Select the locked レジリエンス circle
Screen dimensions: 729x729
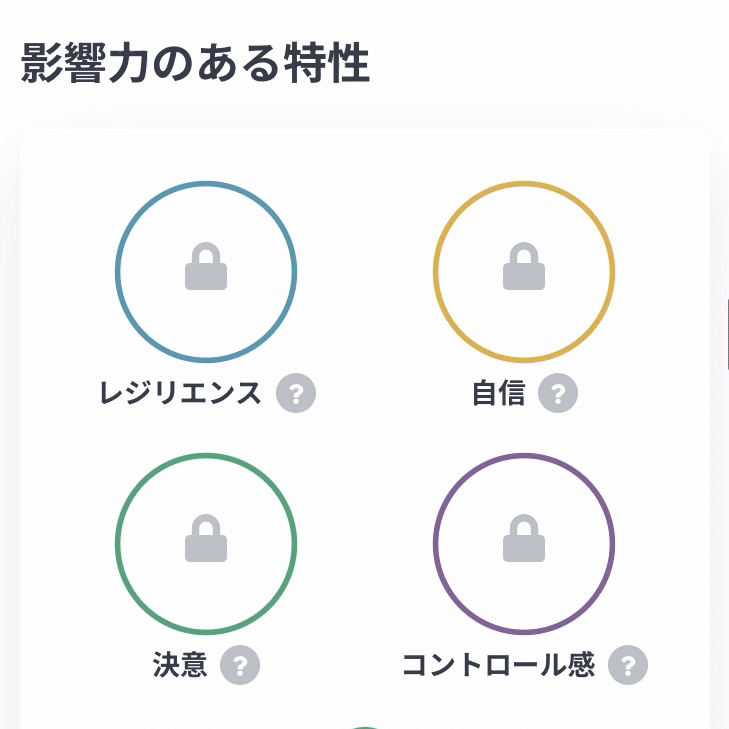coord(206,271)
